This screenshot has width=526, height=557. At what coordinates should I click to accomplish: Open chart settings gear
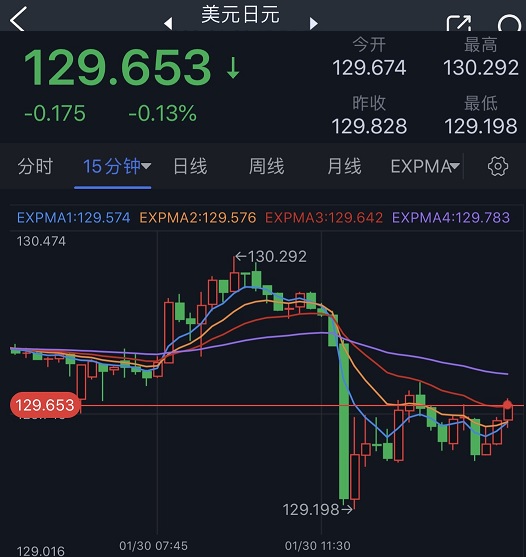click(498, 166)
